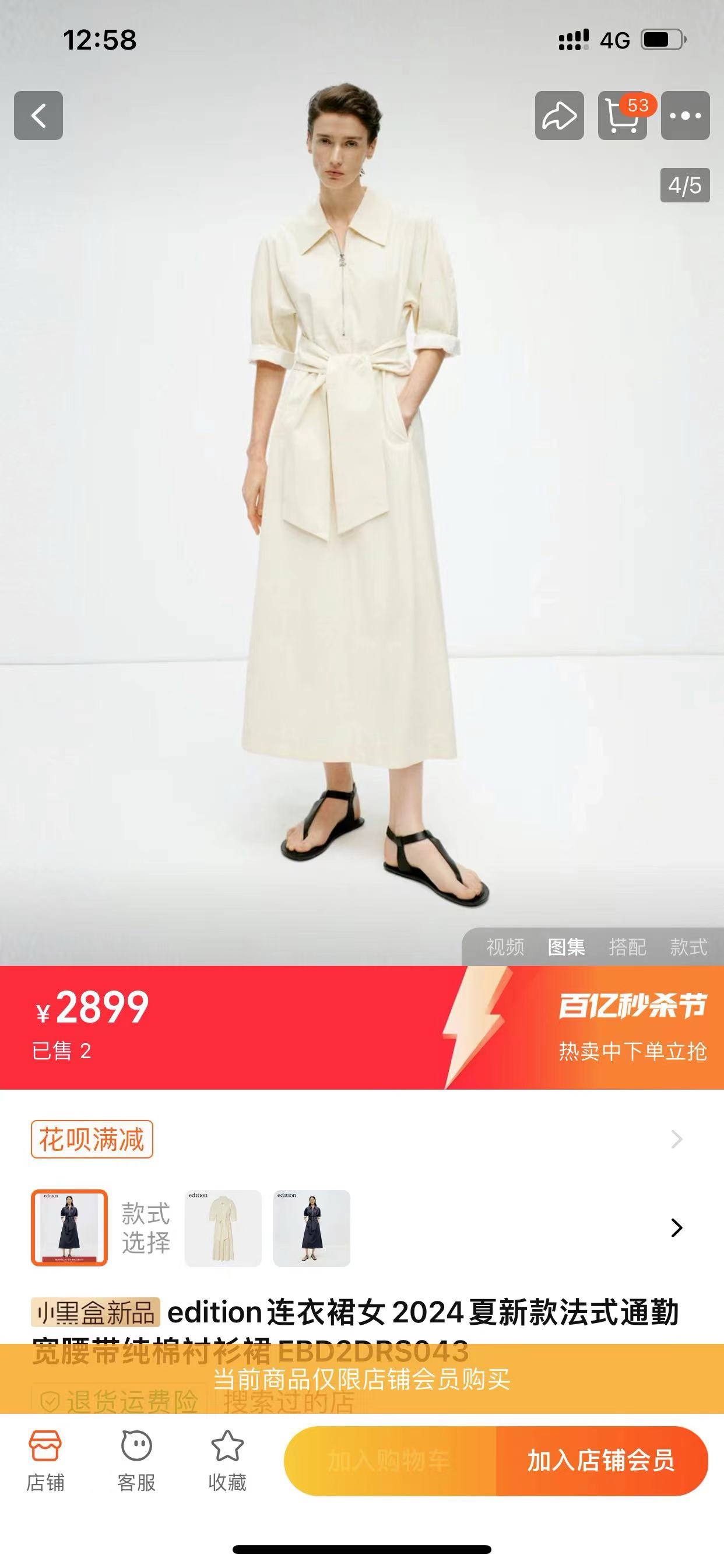The height and width of the screenshot is (1568, 724).
Task: Expand style selection with the arrow
Action: coord(676,1228)
